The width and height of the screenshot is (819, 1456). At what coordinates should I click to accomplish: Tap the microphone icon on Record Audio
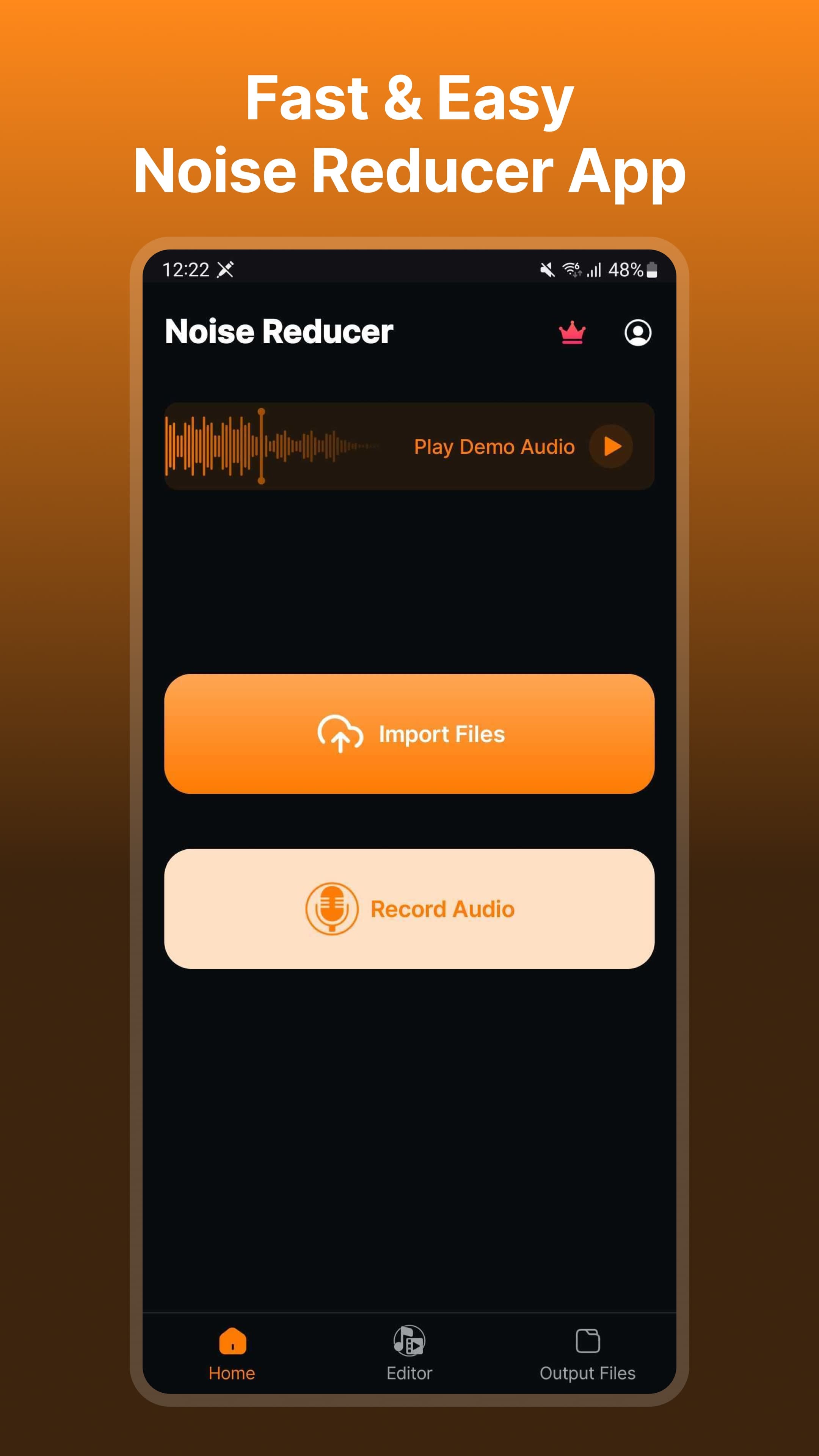pos(331,909)
